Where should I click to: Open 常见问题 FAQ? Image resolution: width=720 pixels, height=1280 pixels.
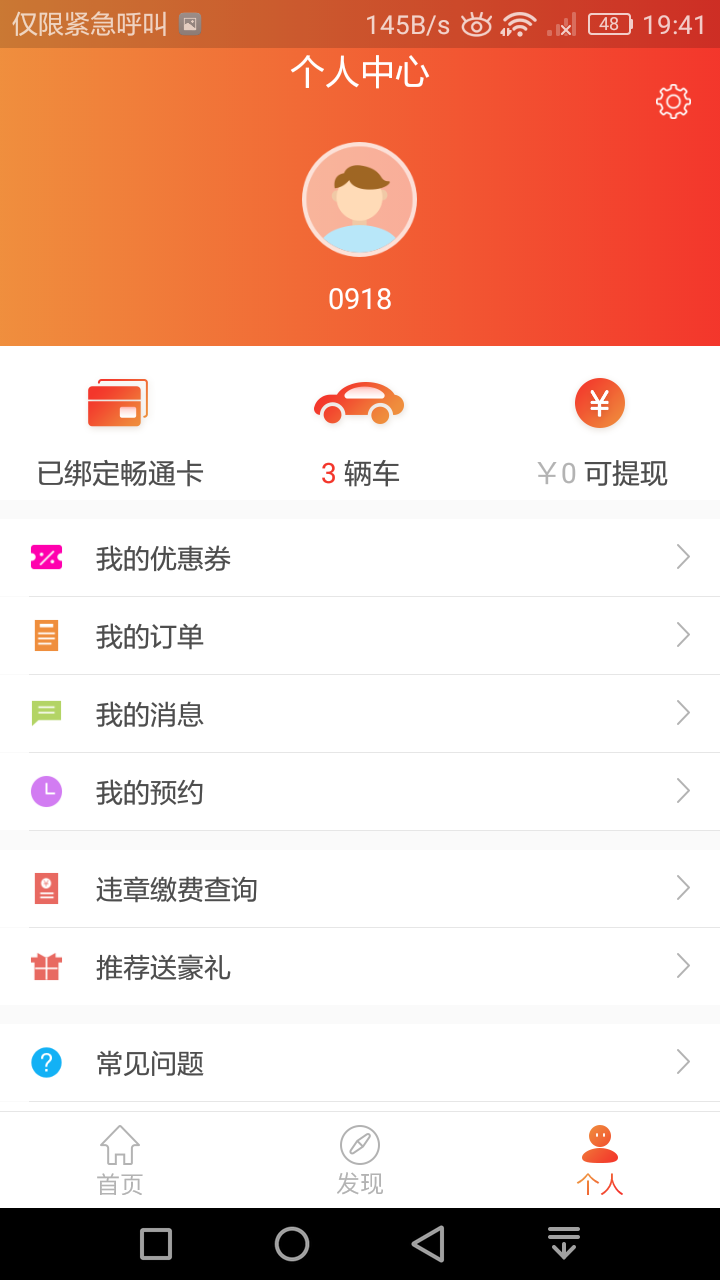(360, 1063)
